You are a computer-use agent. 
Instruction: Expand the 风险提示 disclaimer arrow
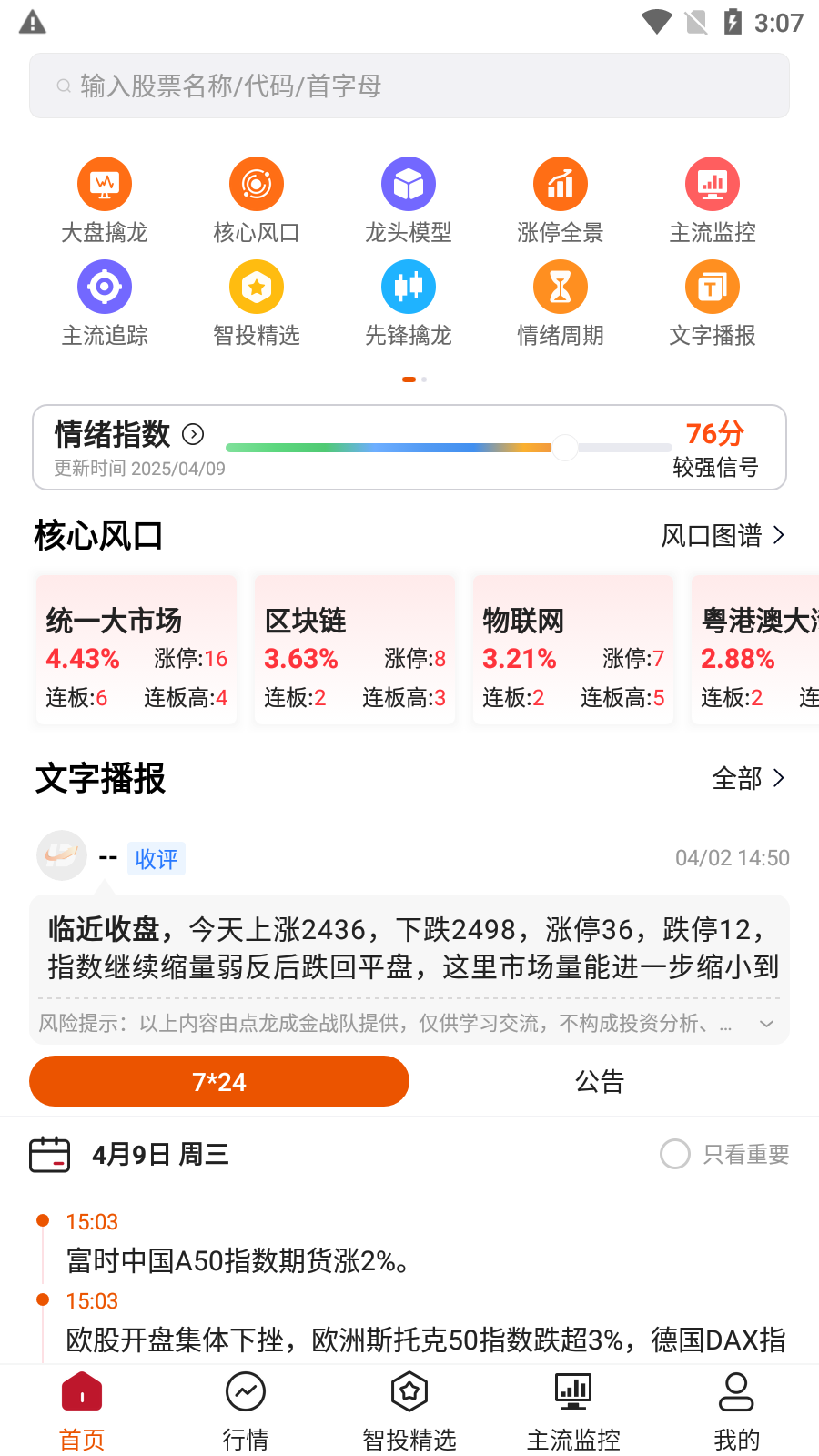pyautogui.click(x=767, y=1023)
